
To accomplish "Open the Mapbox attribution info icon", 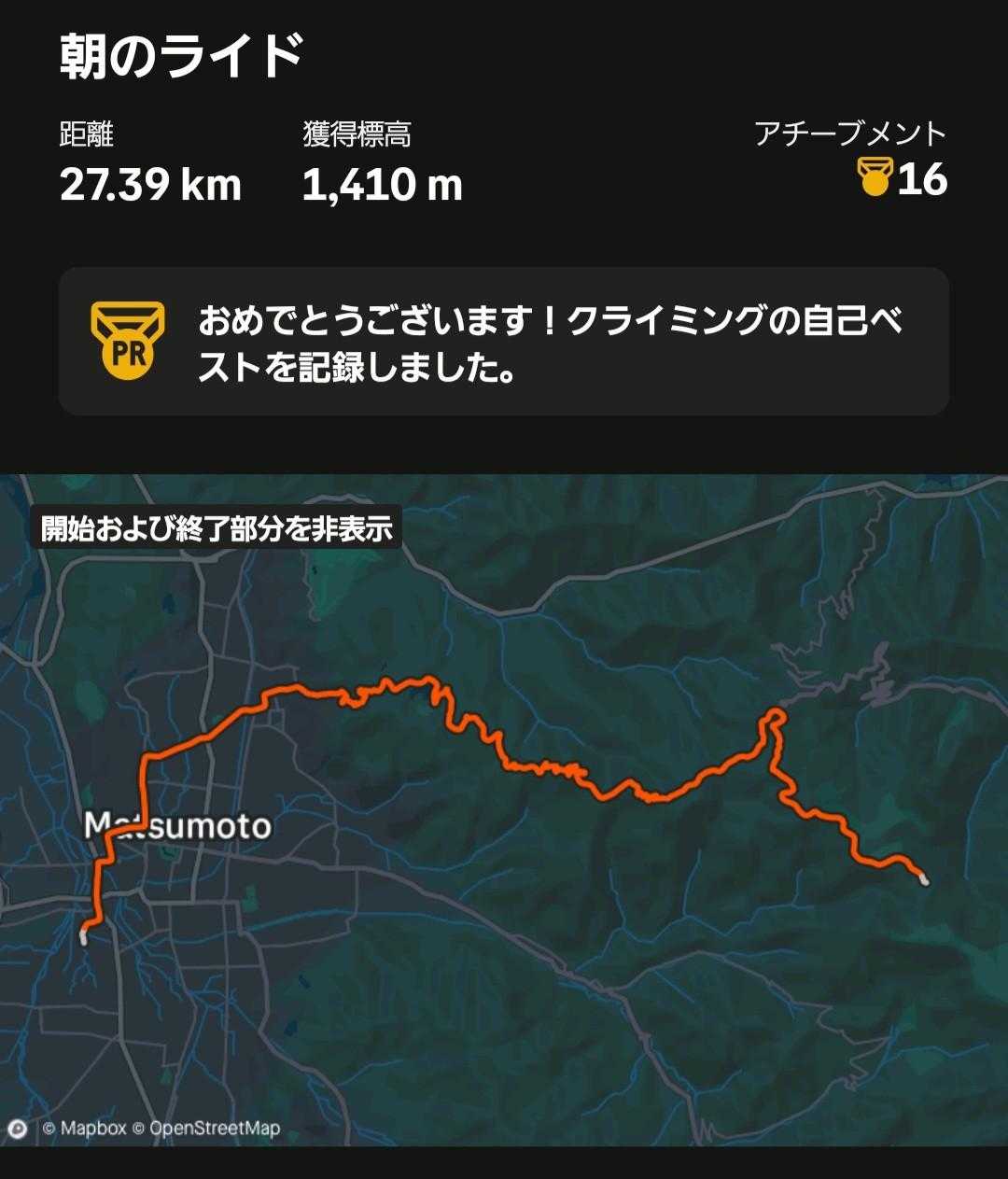I will tap(17, 1129).
